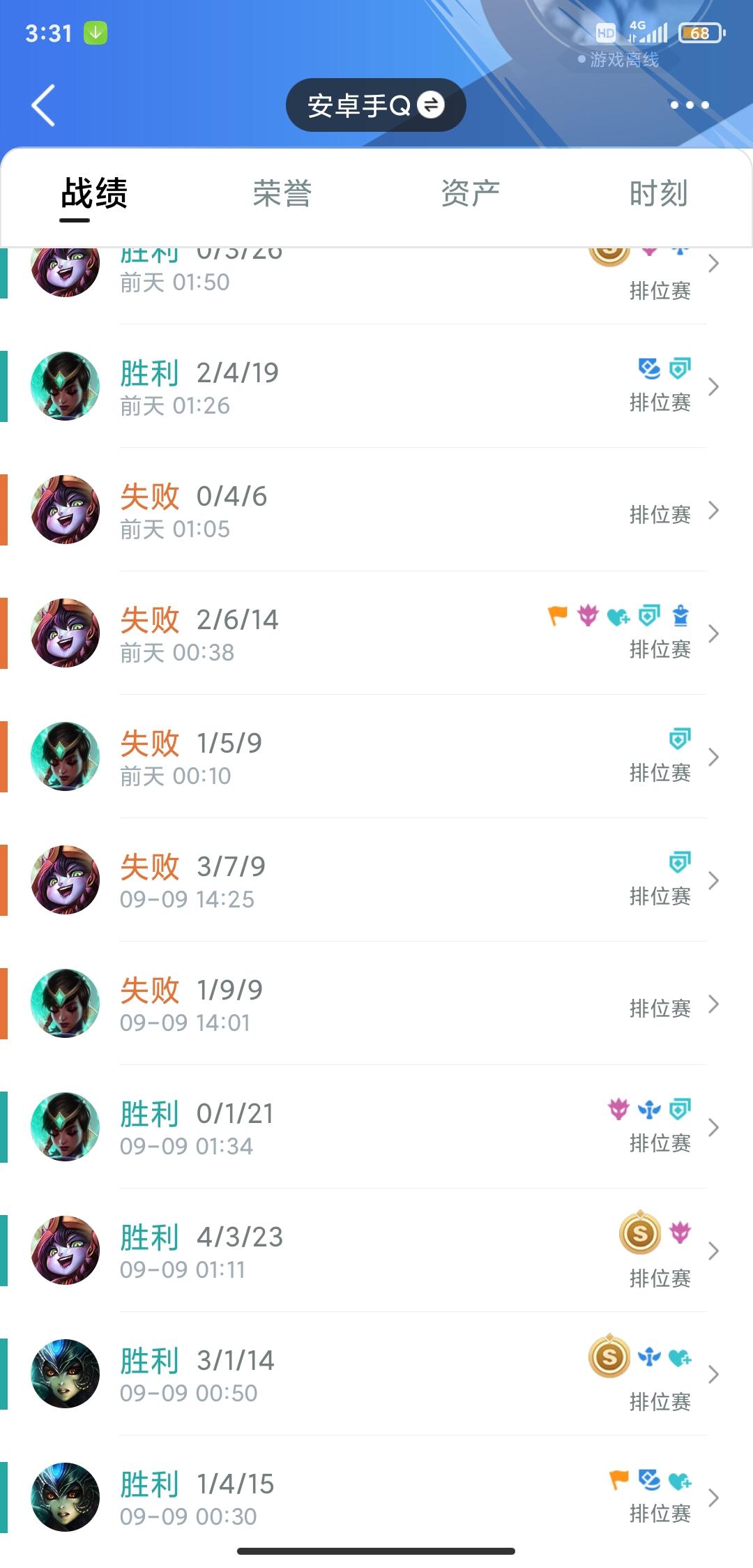Switch to the 荣誉 tab

pyautogui.click(x=282, y=194)
